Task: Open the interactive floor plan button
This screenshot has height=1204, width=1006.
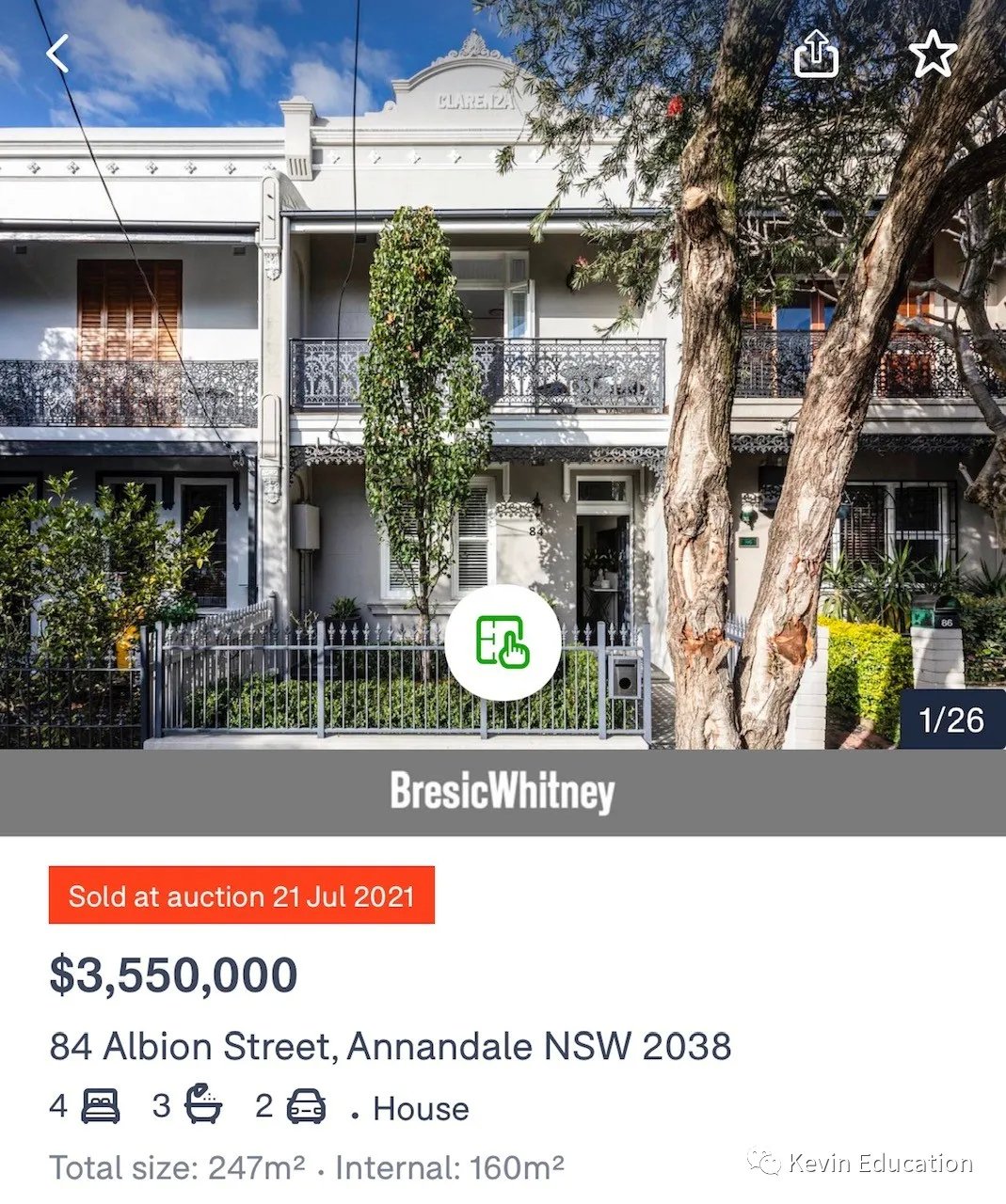Action: coord(503,642)
